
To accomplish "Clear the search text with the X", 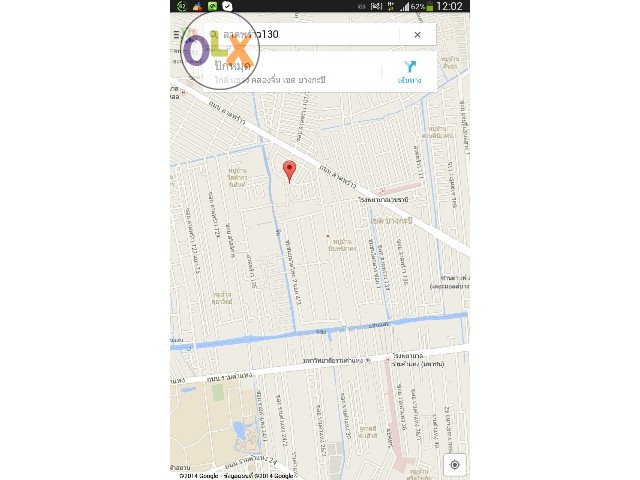I will click(417, 34).
